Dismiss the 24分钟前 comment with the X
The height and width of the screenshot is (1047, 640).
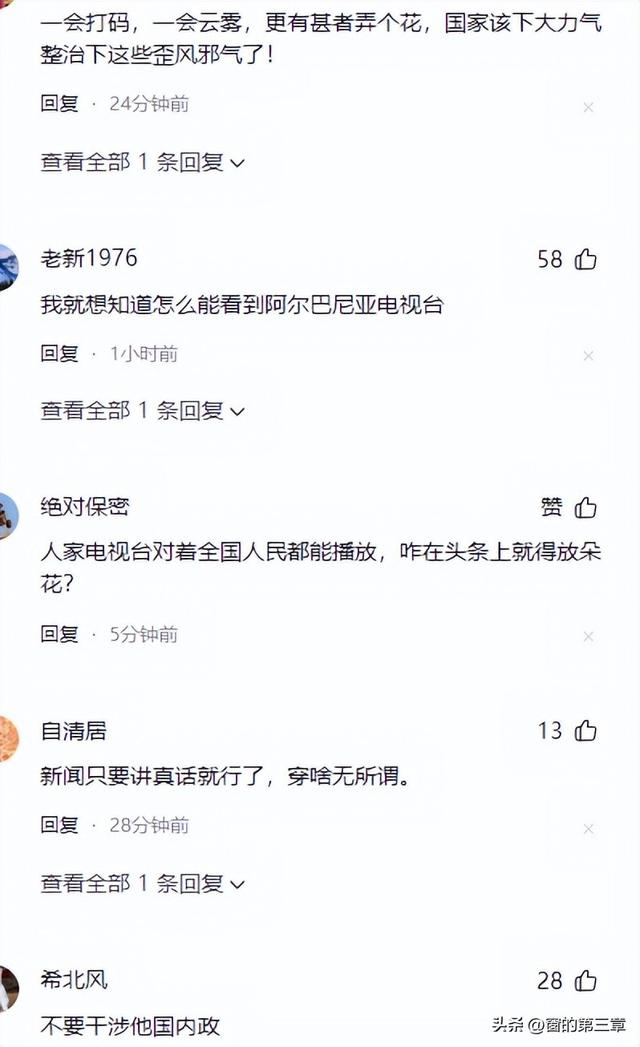(588, 107)
